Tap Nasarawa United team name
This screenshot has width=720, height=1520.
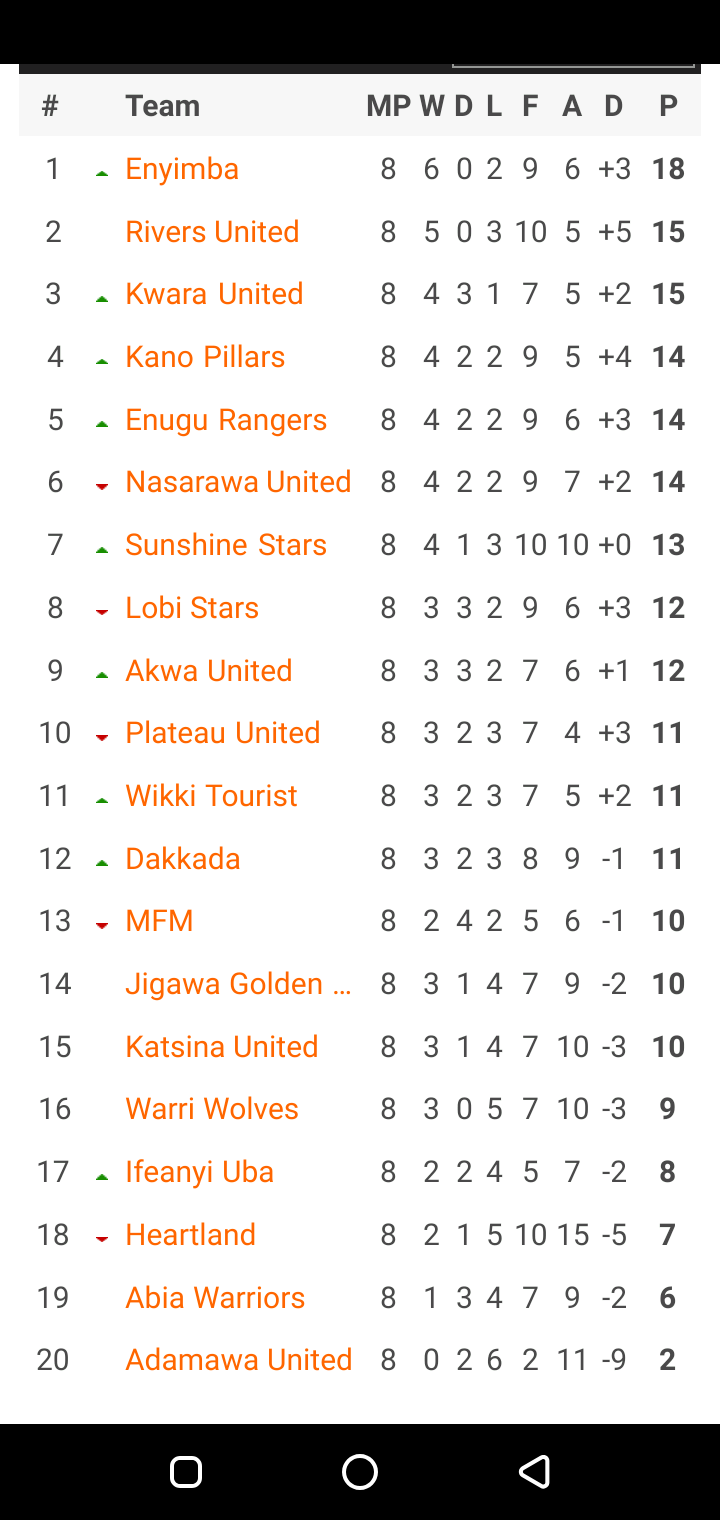pos(238,482)
